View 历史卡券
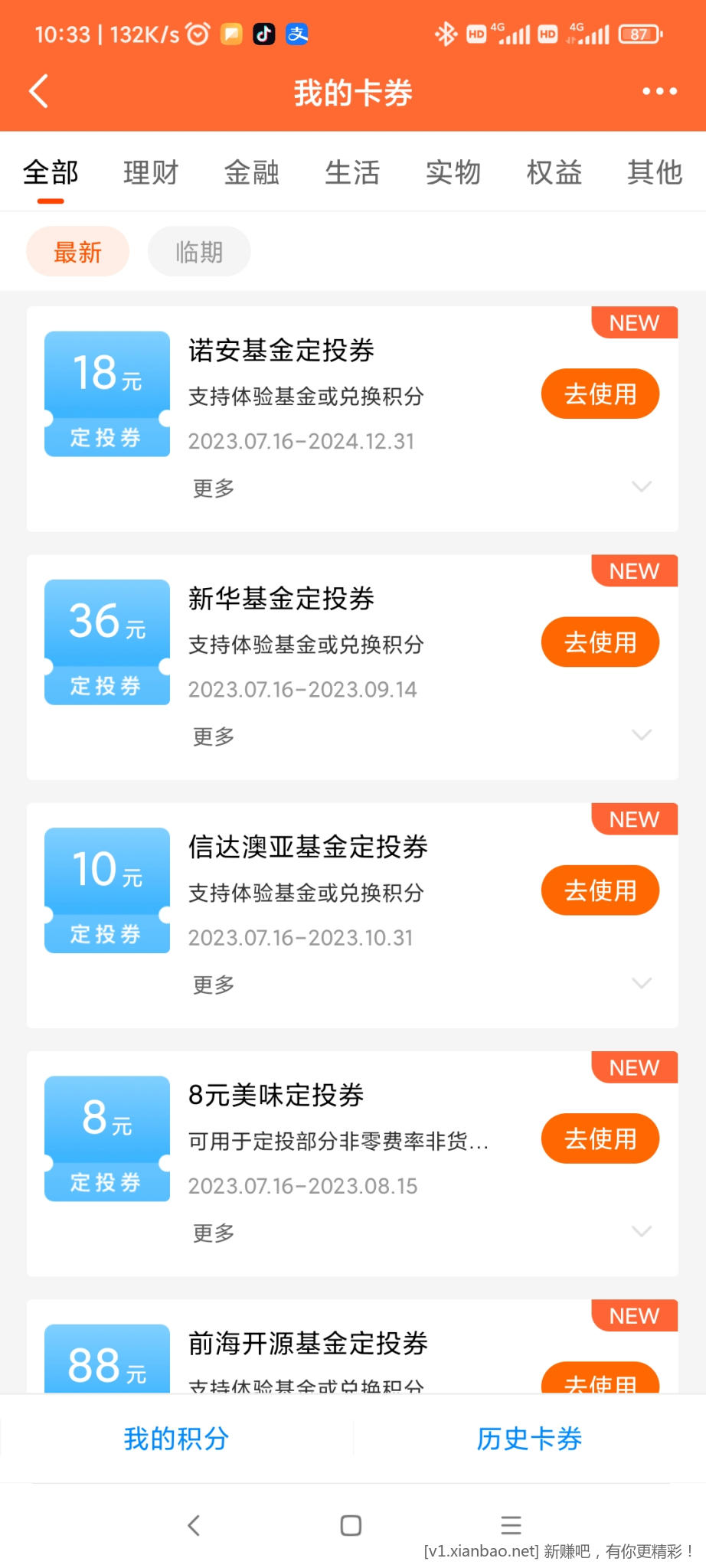Viewport: 706px width, 1568px height. click(529, 1439)
